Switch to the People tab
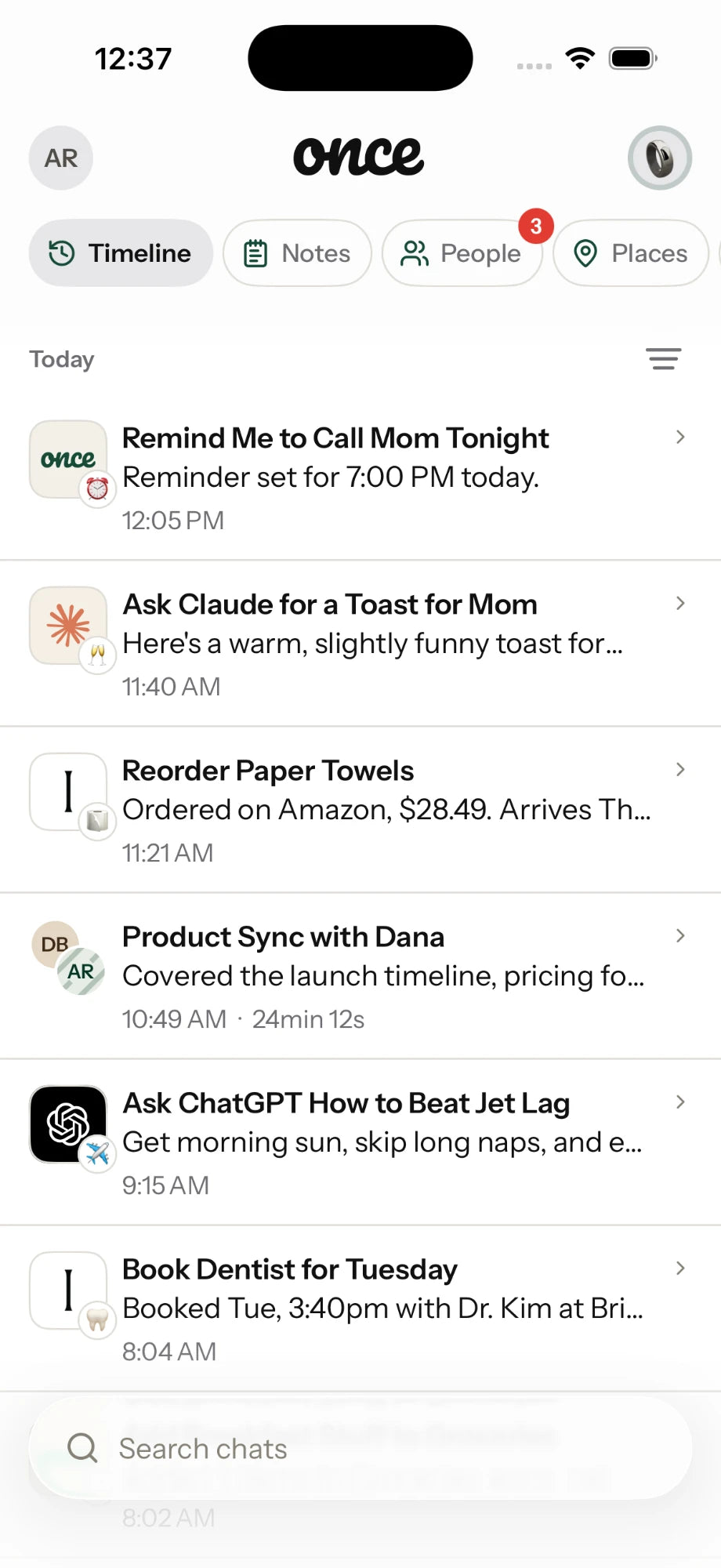721x1568 pixels. [x=462, y=253]
